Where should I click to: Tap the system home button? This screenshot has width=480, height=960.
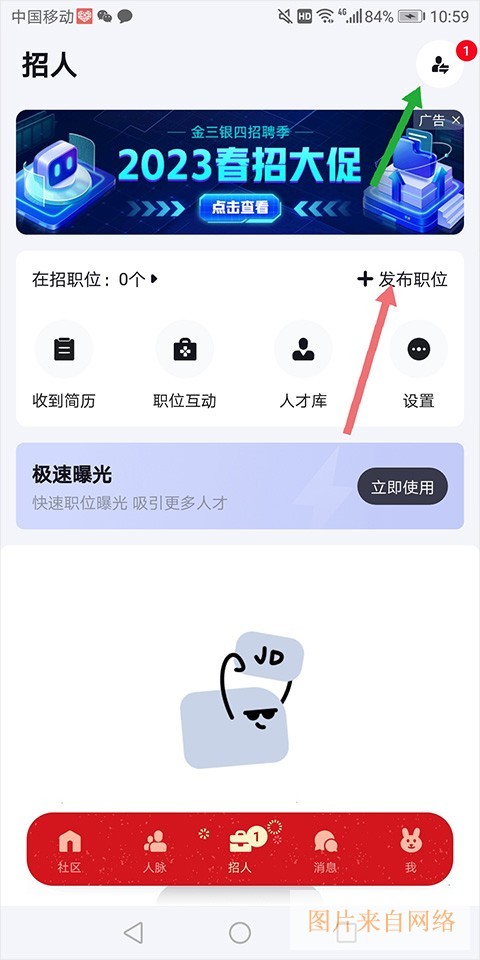point(240,932)
